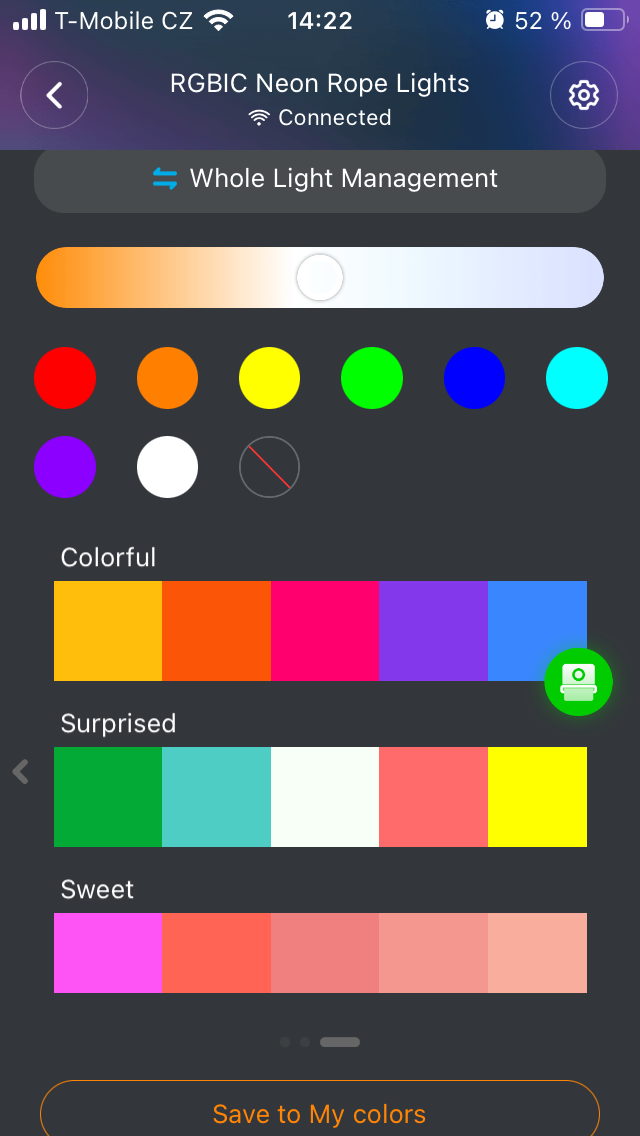
Task: Tap the left chevron on the side
Action: click(x=20, y=771)
